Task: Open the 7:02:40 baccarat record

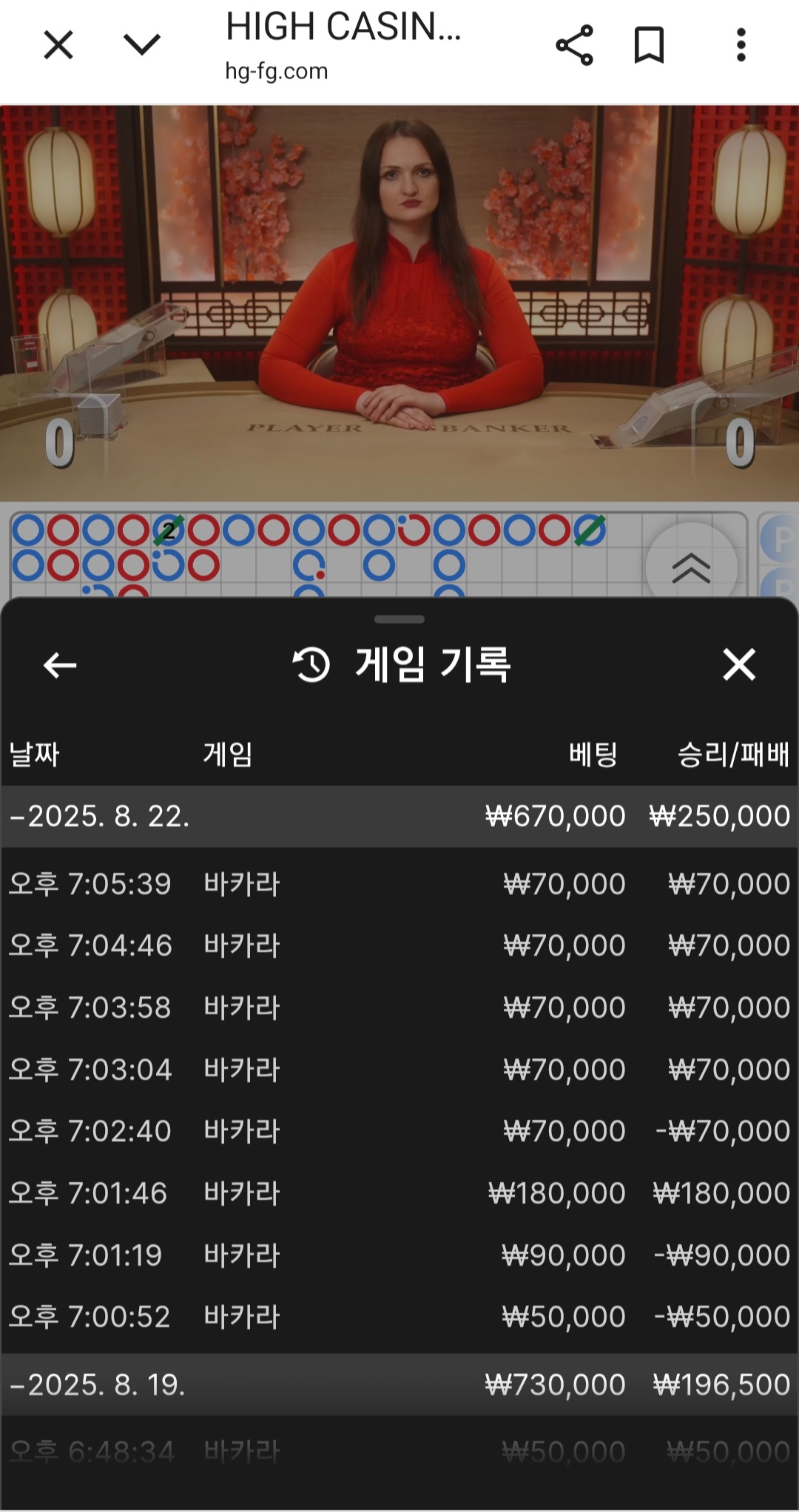Action: click(399, 1131)
